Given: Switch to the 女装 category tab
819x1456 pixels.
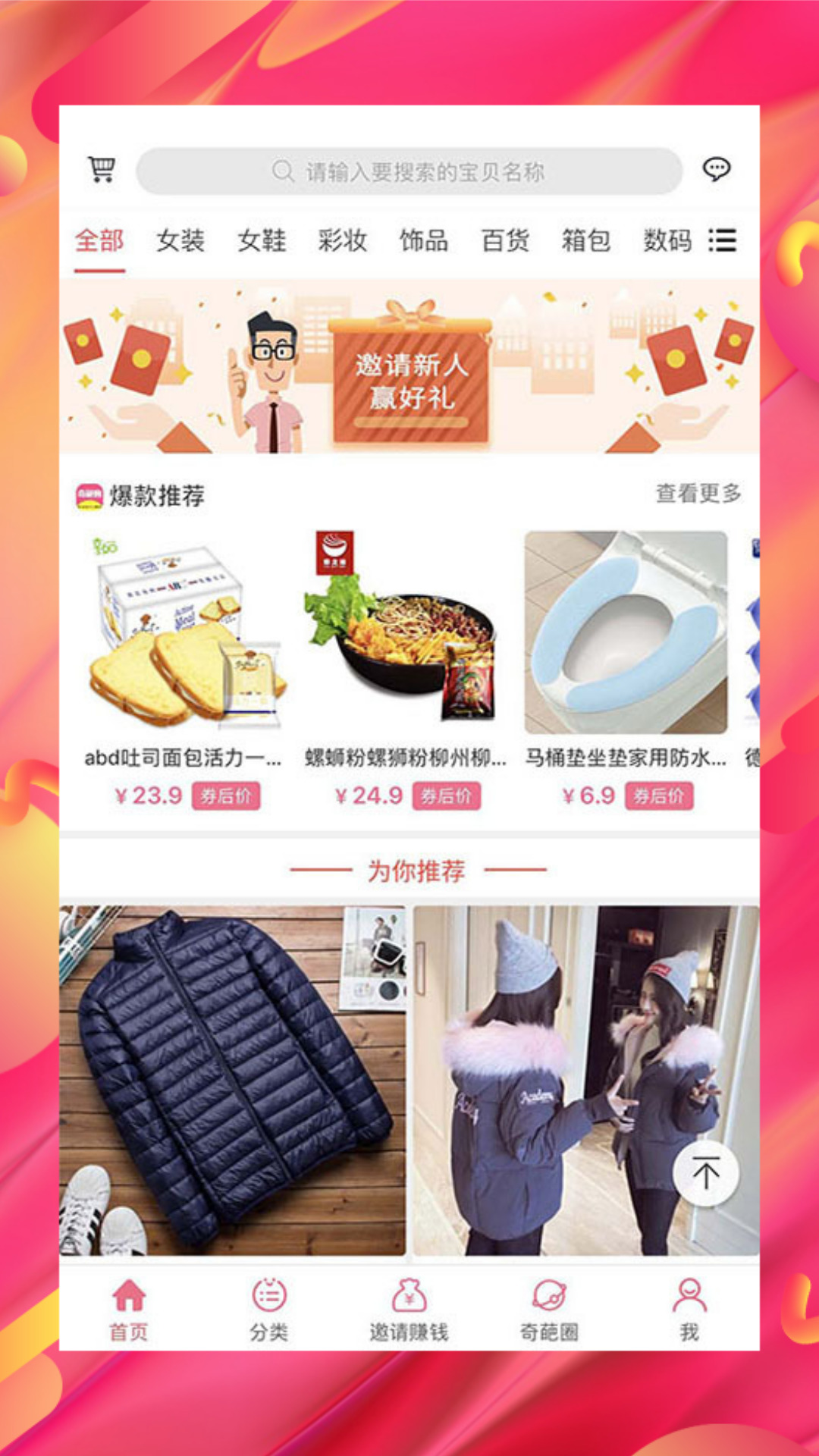Looking at the screenshot, I should pyautogui.click(x=180, y=240).
